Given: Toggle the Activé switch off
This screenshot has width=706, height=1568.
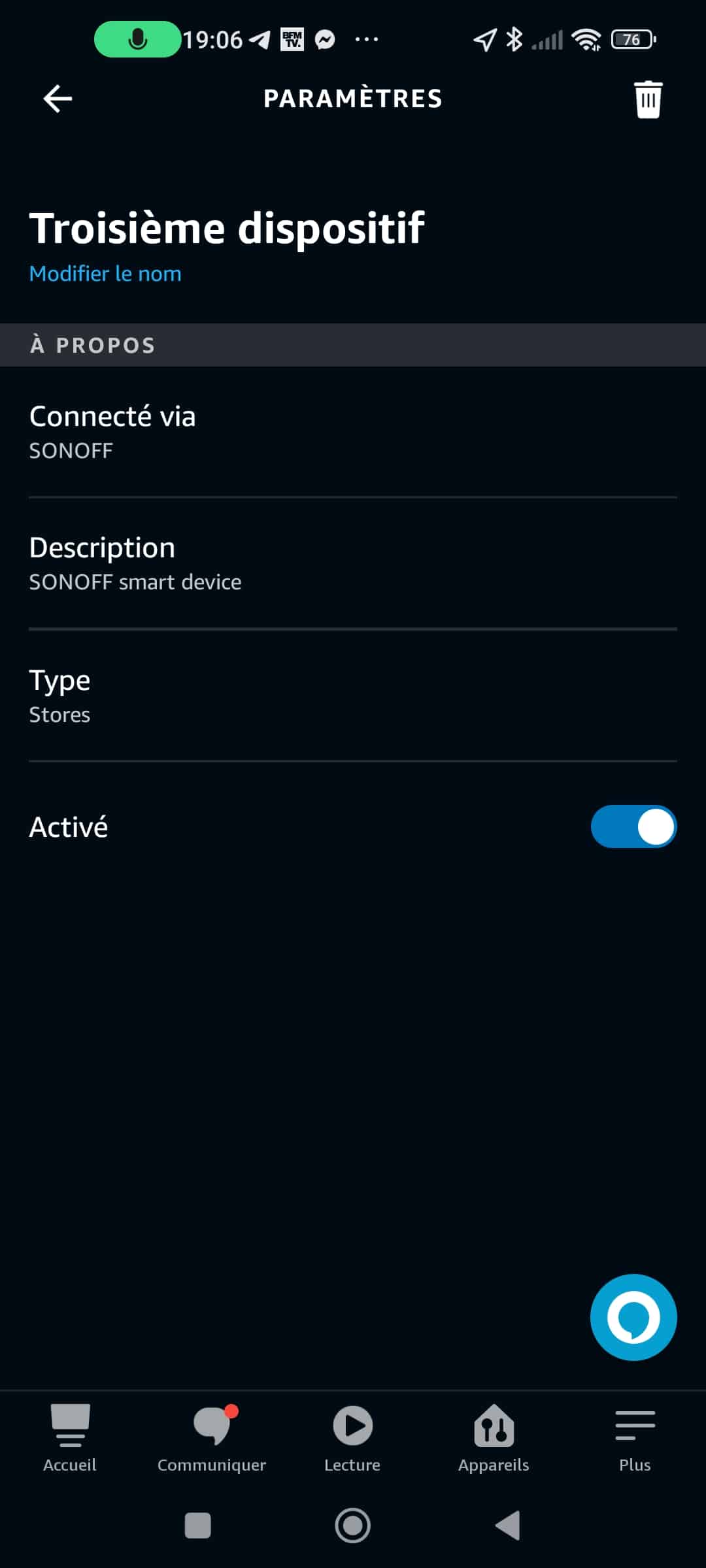Looking at the screenshot, I should point(633,826).
